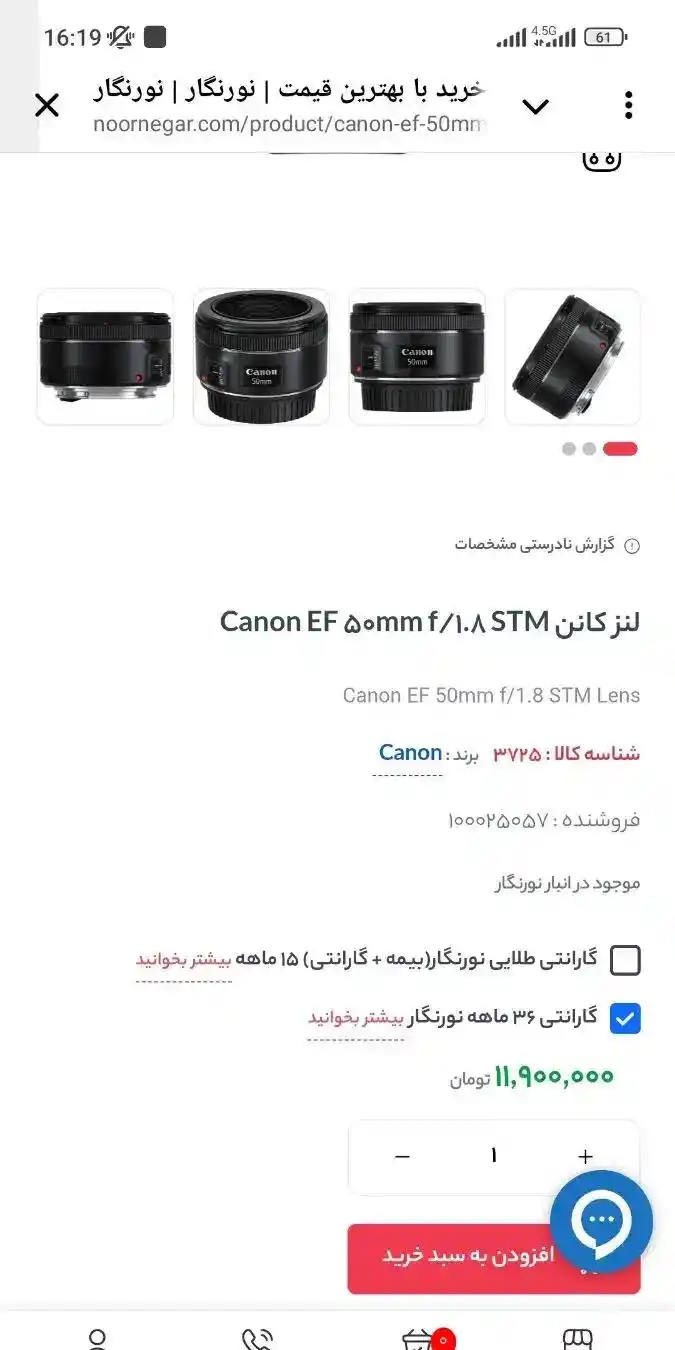Open the browser overflow menu
Viewport: 675px width, 1350px height.
click(628, 105)
